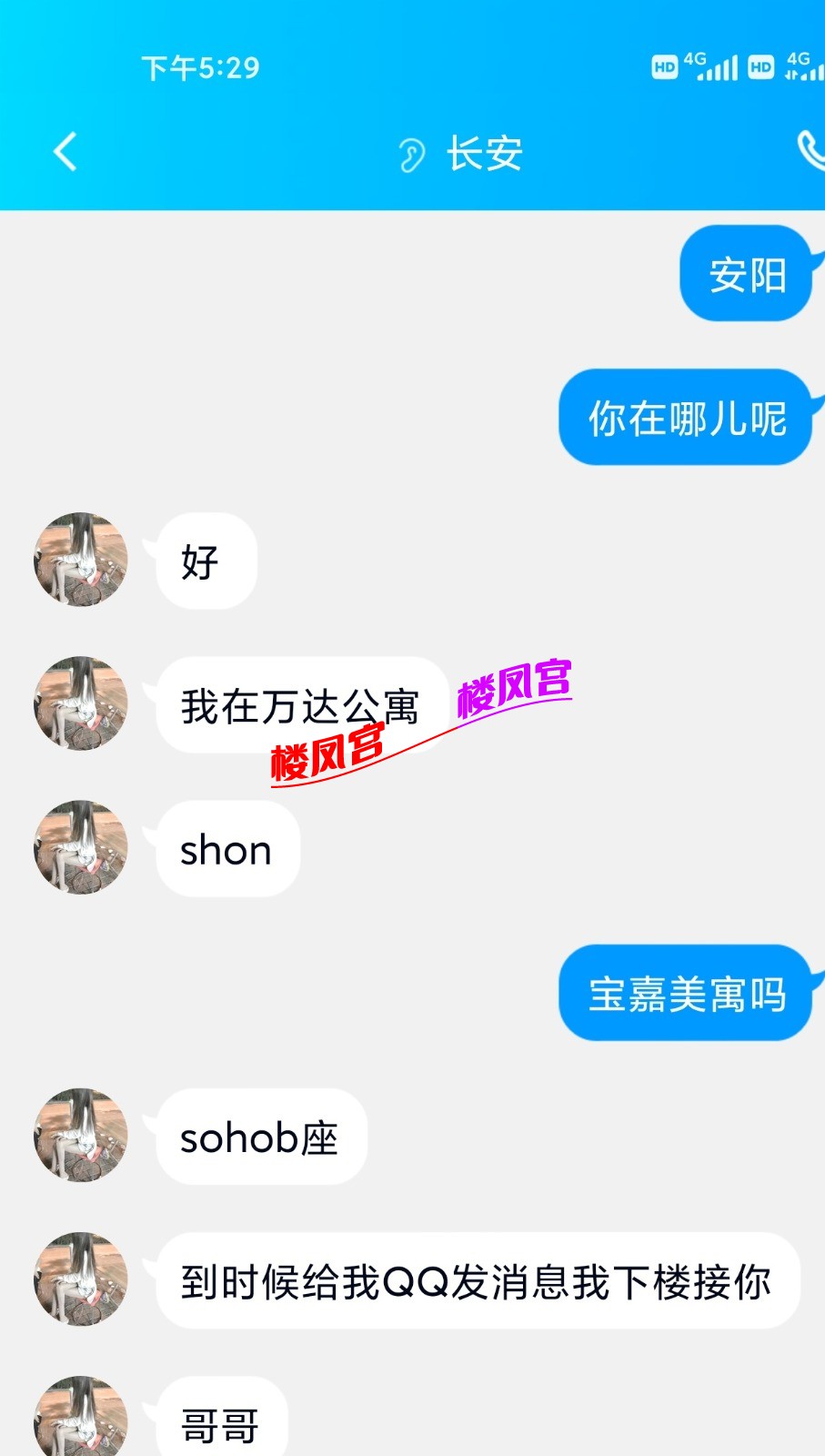Open avatar next to sohob座 message
The image size is (825, 1456).
click(81, 1136)
